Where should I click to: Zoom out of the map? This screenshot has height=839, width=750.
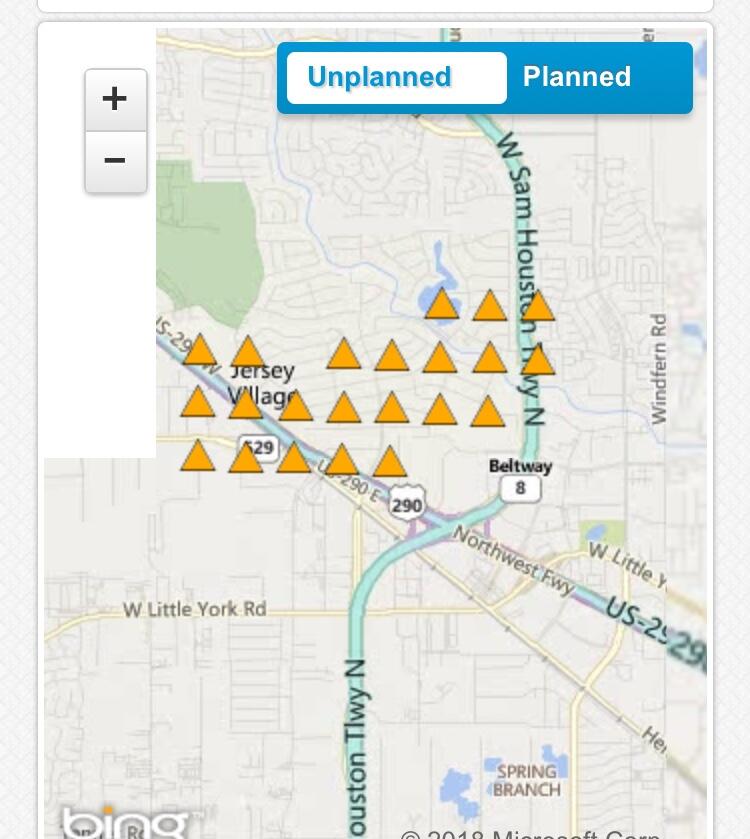tap(114, 159)
